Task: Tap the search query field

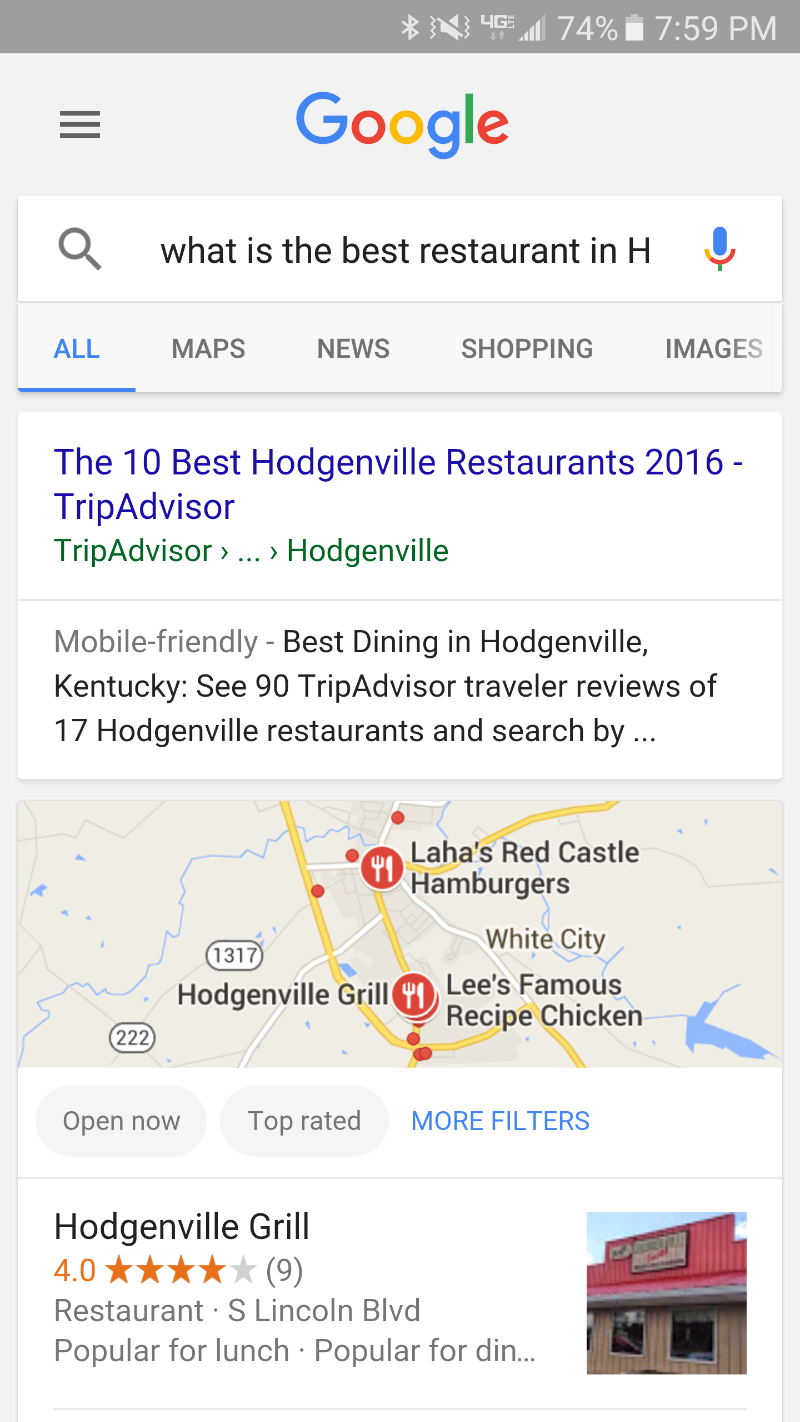Action: [x=405, y=250]
